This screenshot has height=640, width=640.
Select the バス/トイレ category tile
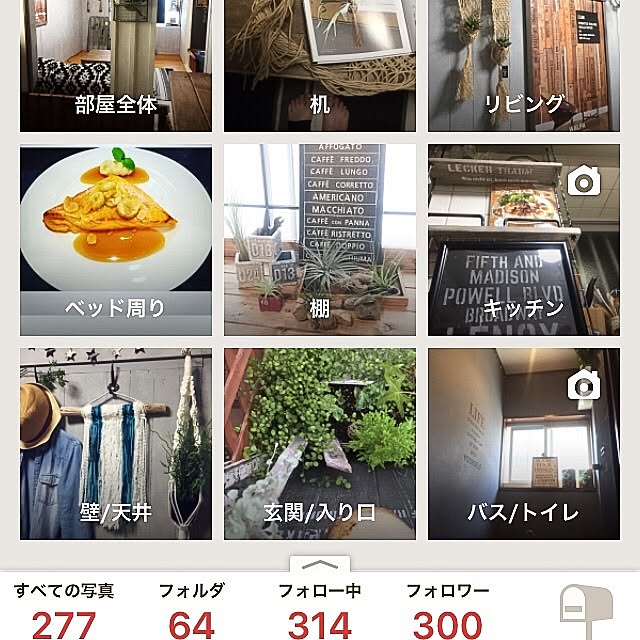(524, 443)
